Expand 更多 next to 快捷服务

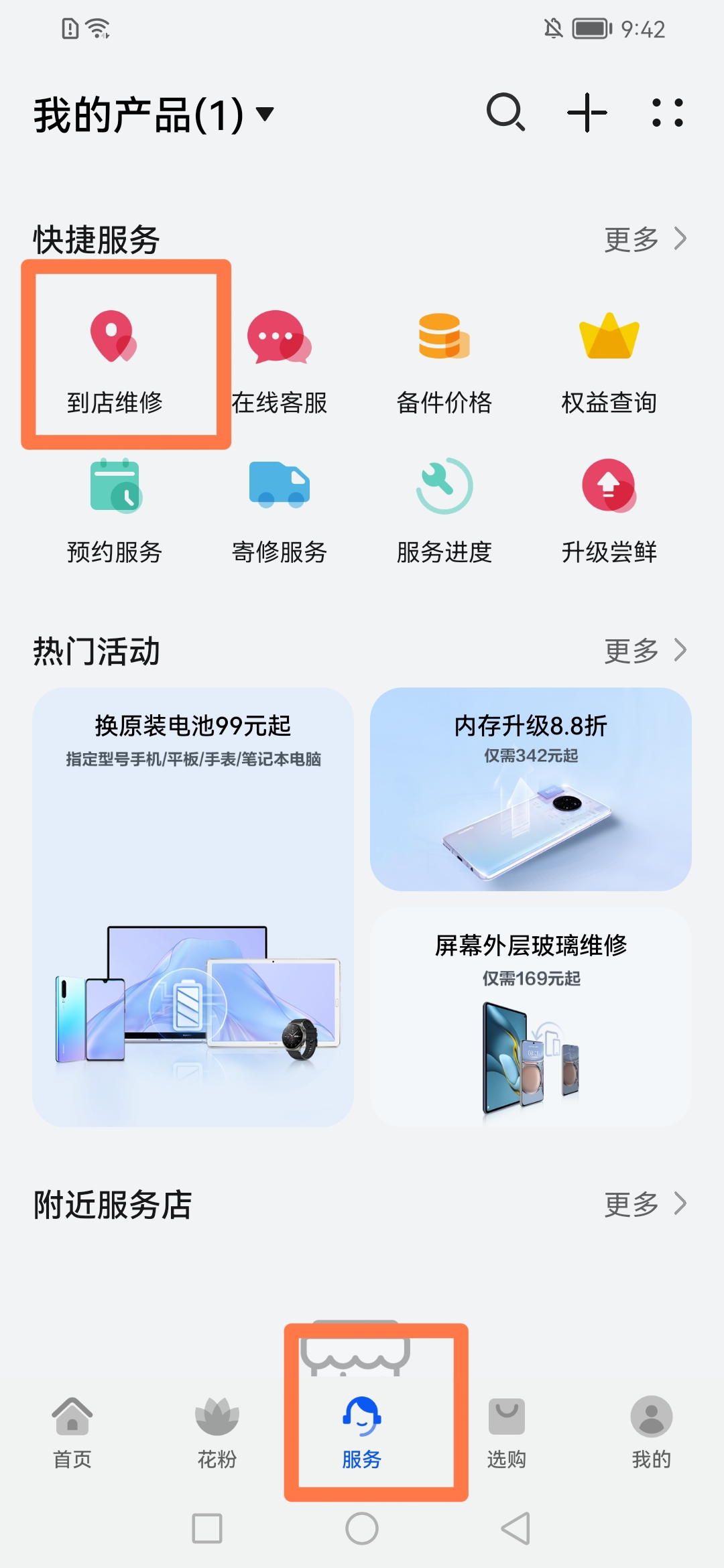pyautogui.click(x=644, y=239)
